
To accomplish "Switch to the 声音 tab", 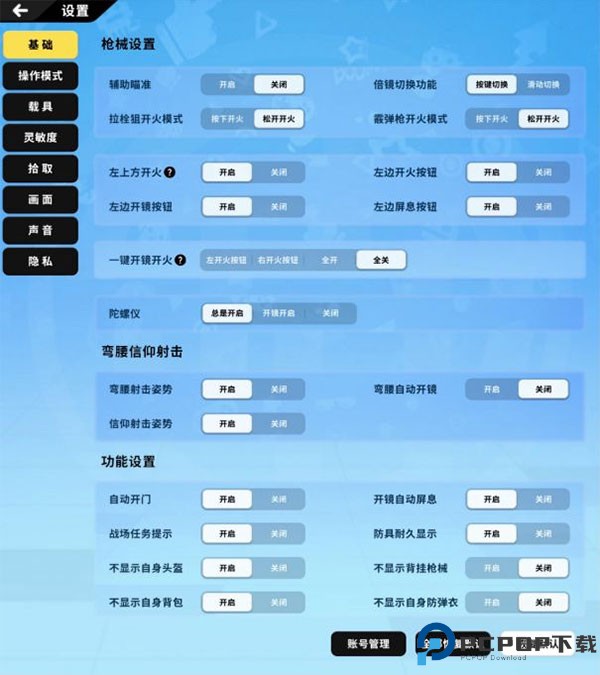I will pyautogui.click(x=40, y=231).
